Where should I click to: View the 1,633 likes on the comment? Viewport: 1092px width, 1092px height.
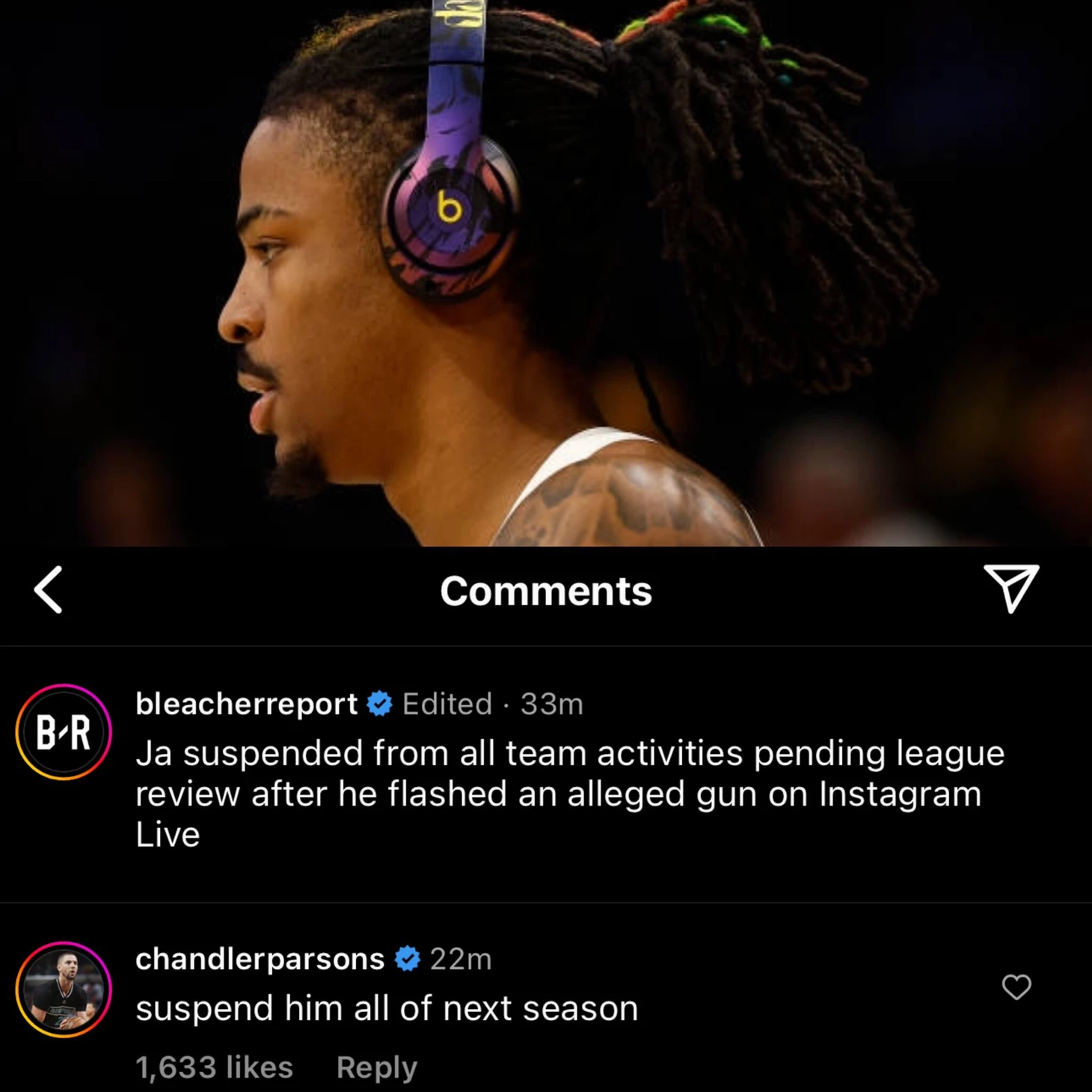pyautogui.click(x=214, y=1067)
